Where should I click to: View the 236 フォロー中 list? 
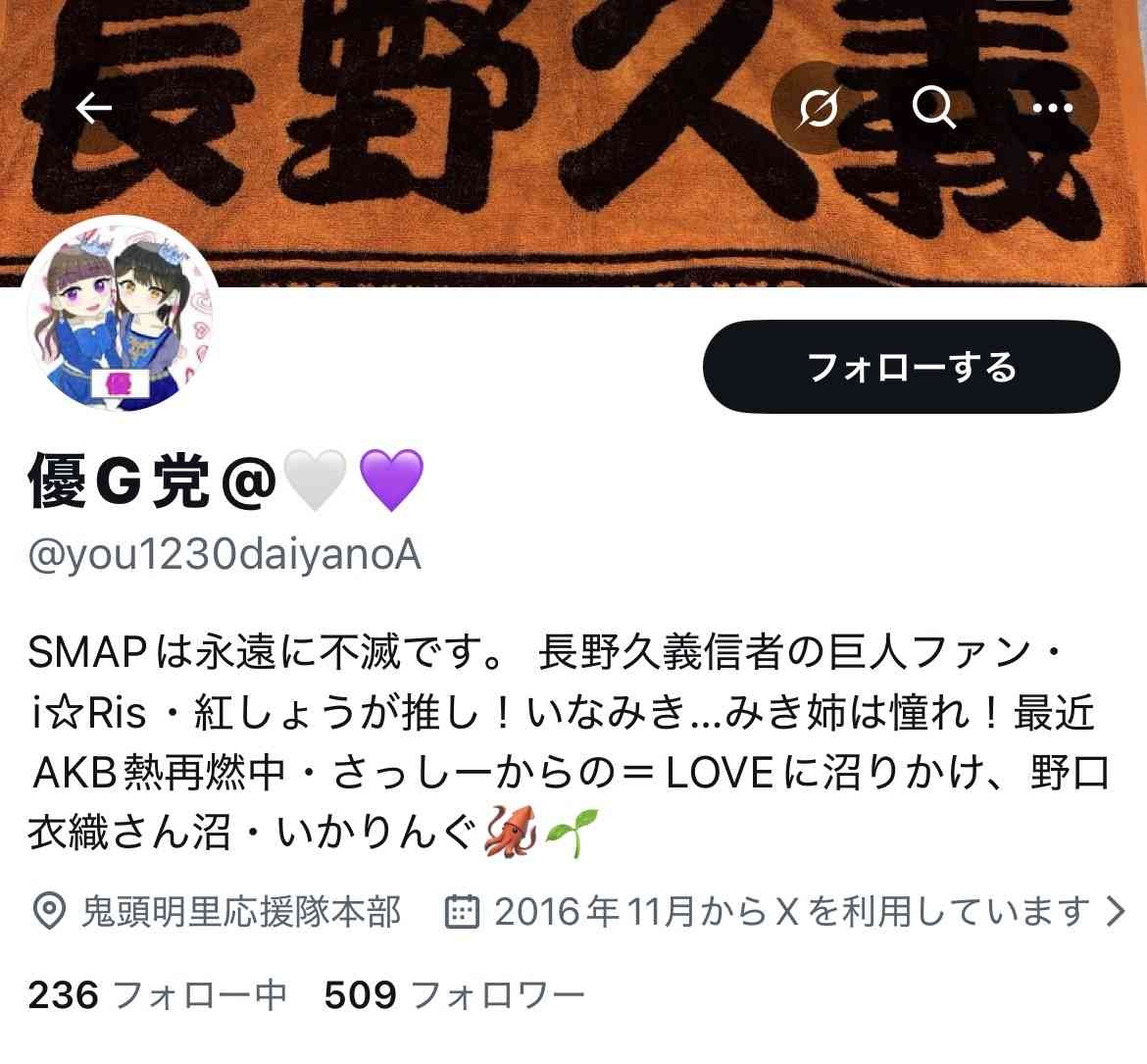(x=157, y=995)
